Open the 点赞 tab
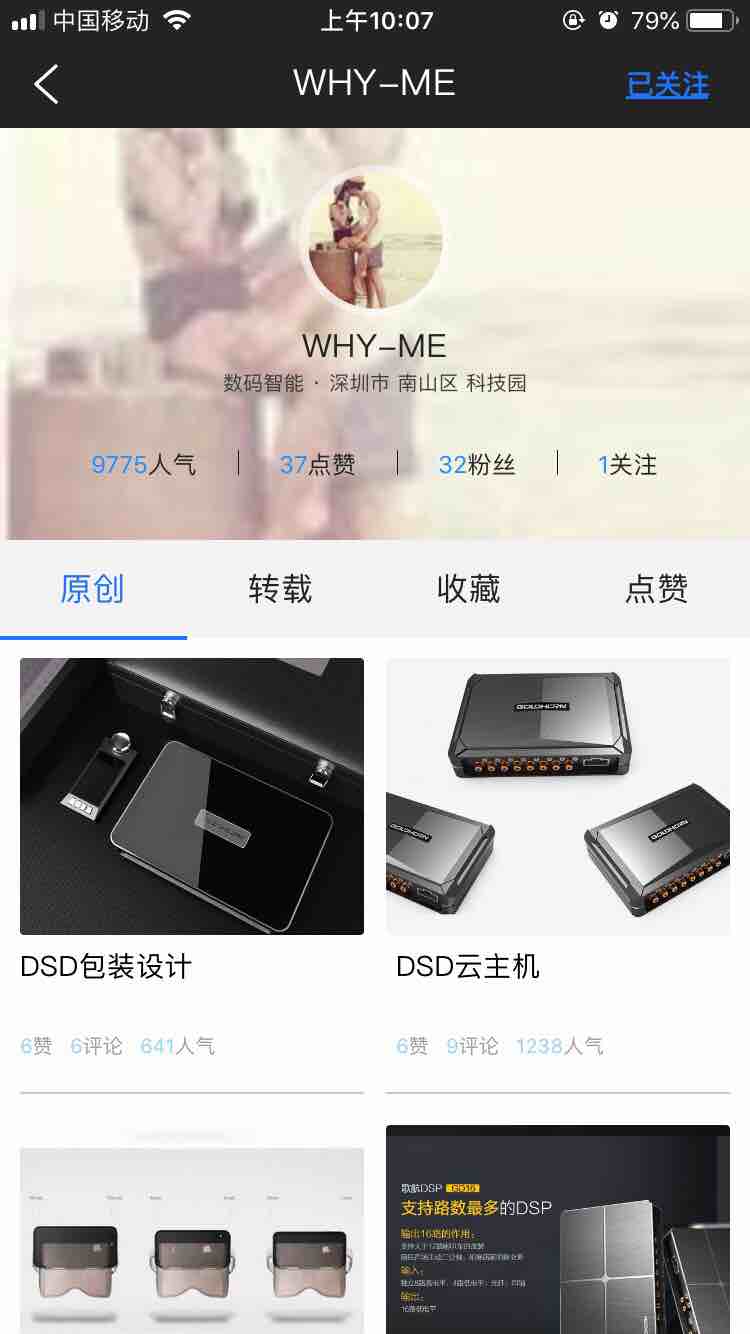 [655, 590]
